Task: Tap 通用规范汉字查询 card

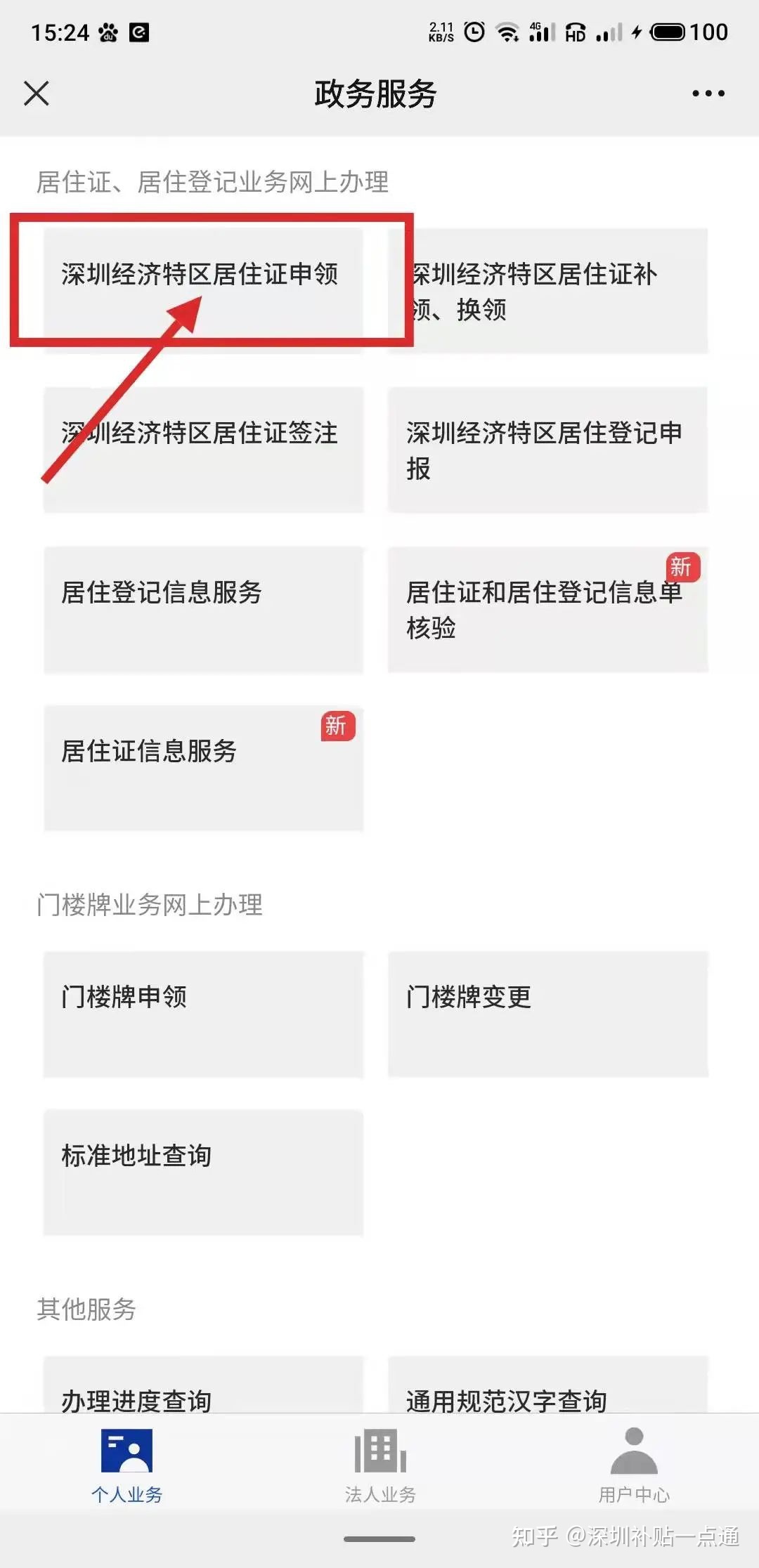Action: tap(547, 1387)
